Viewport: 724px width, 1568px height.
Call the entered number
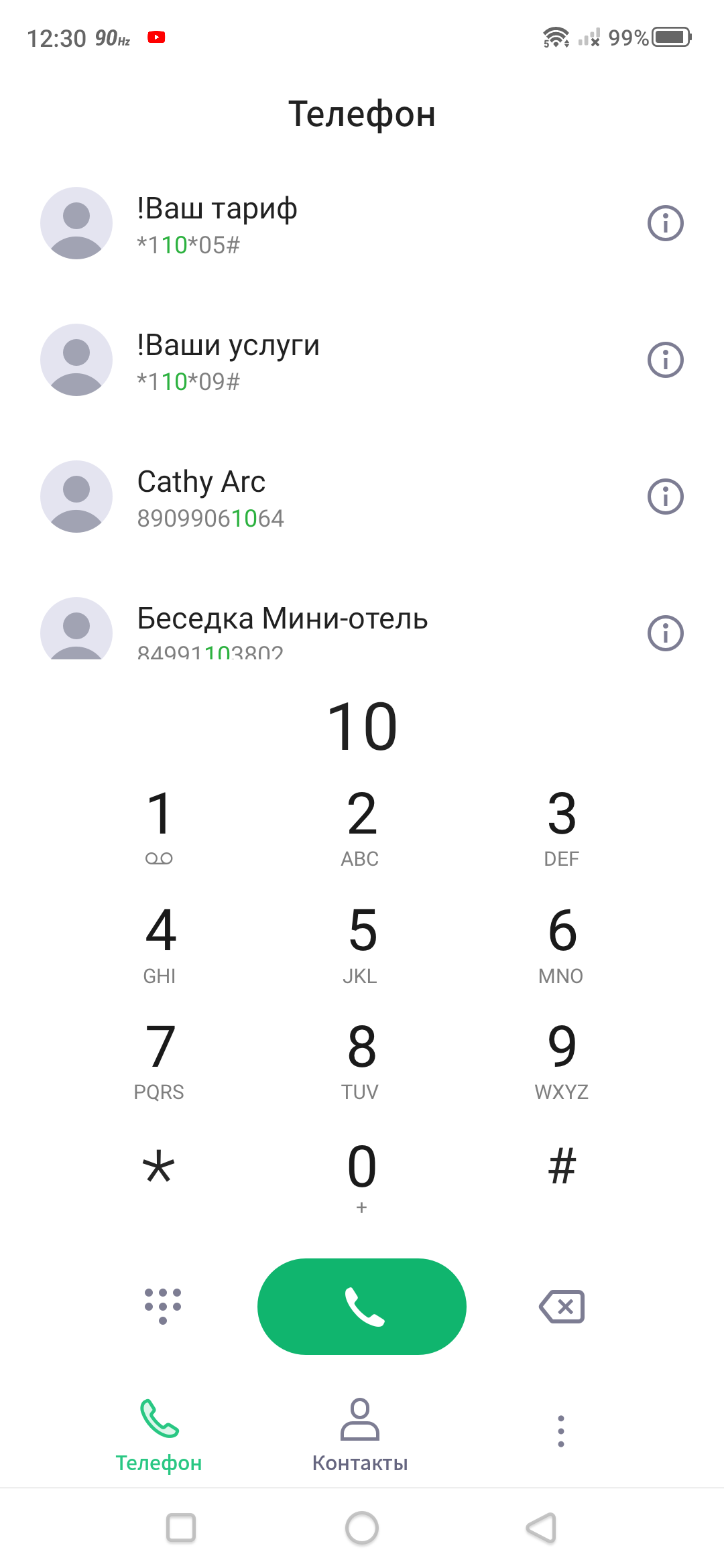pyautogui.click(x=361, y=1306)
